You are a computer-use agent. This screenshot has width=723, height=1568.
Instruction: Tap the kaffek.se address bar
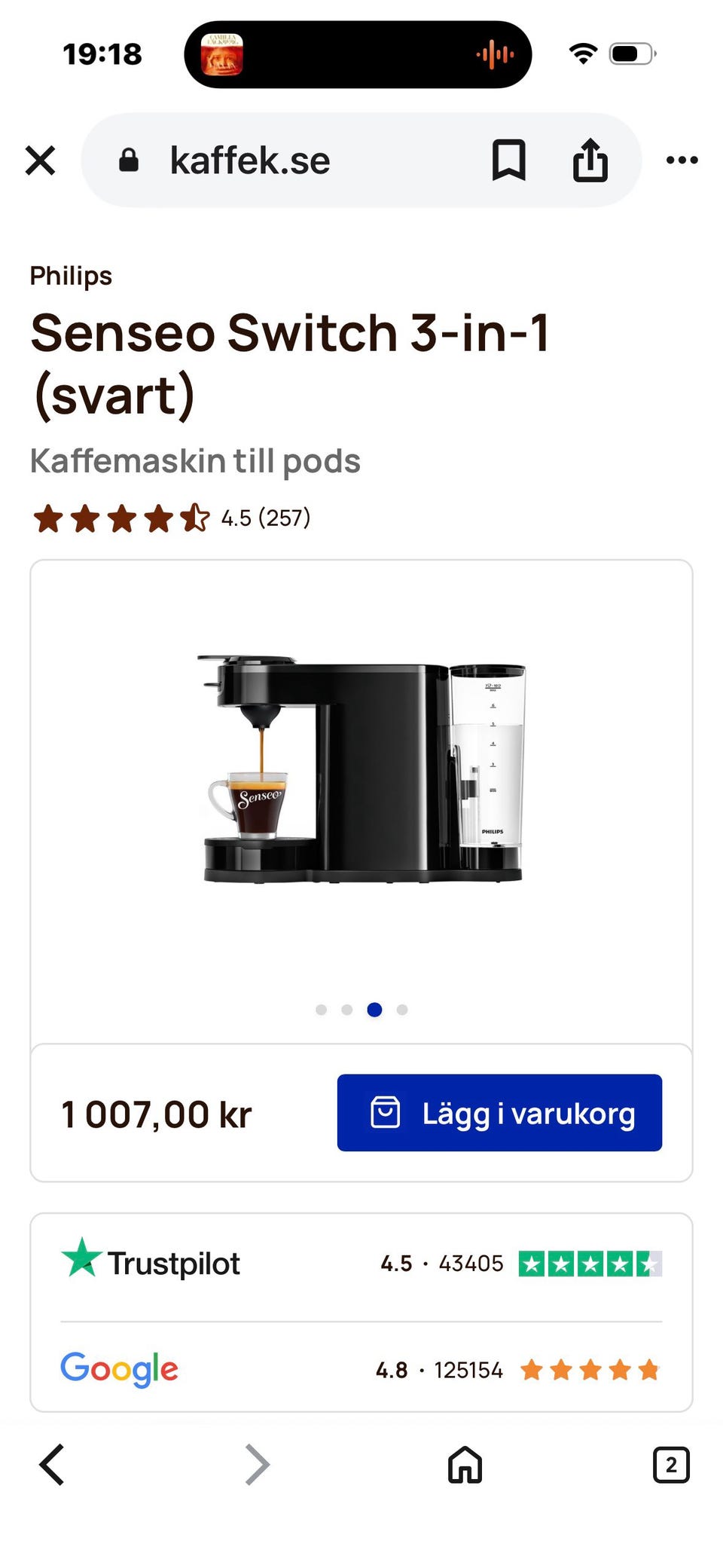point(249,160)
